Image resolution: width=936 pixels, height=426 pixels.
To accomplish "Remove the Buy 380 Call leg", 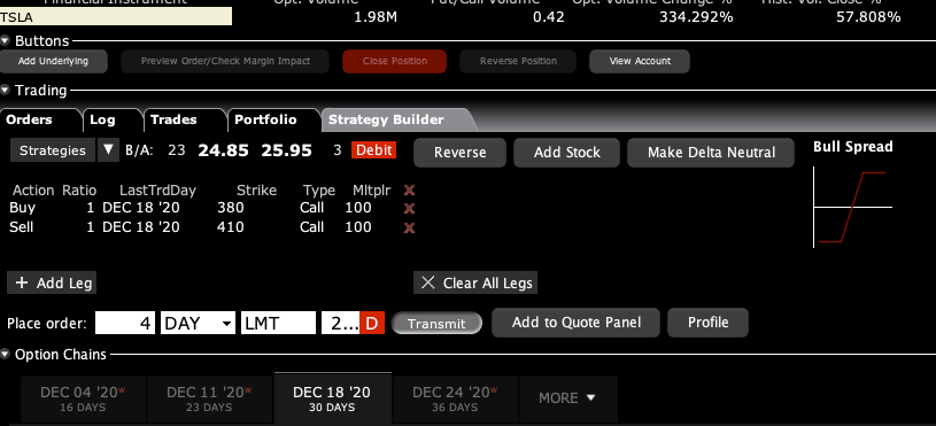I will click(409, 208).
